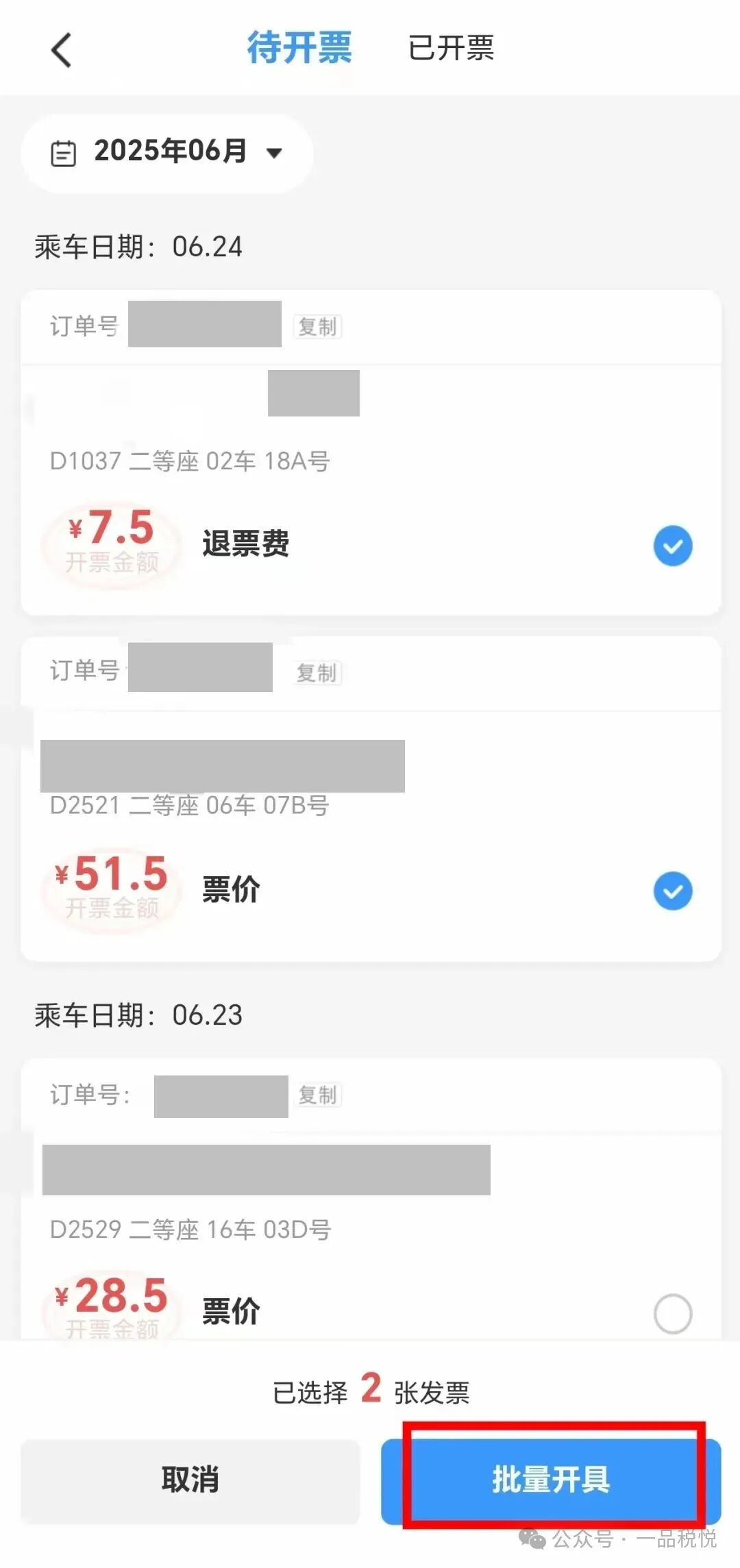The width and height of the screenshot is (740, 1568).
Task: Uncheck the ¥7.5 退票费 invoice
Action: click(672, 546)
